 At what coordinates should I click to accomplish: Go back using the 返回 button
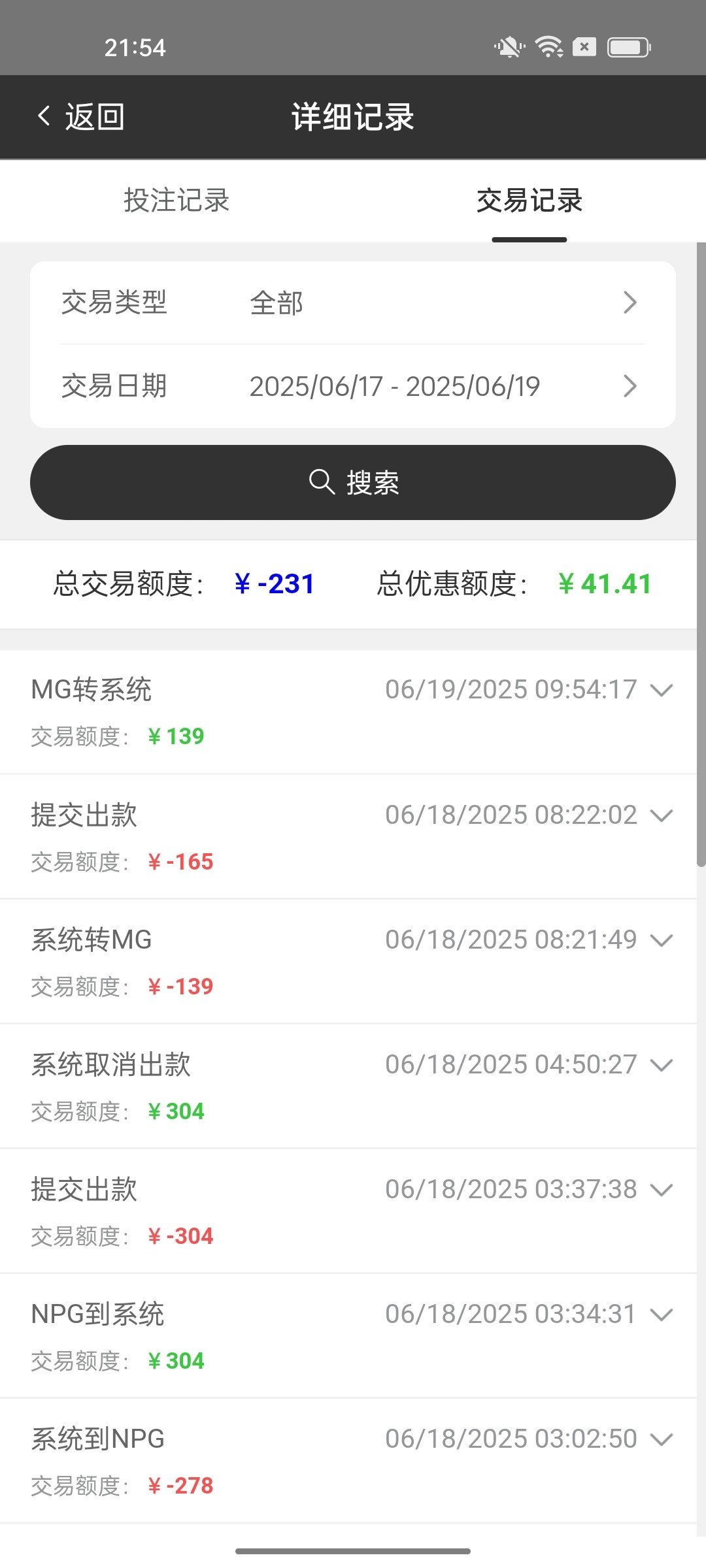point(81,117)
